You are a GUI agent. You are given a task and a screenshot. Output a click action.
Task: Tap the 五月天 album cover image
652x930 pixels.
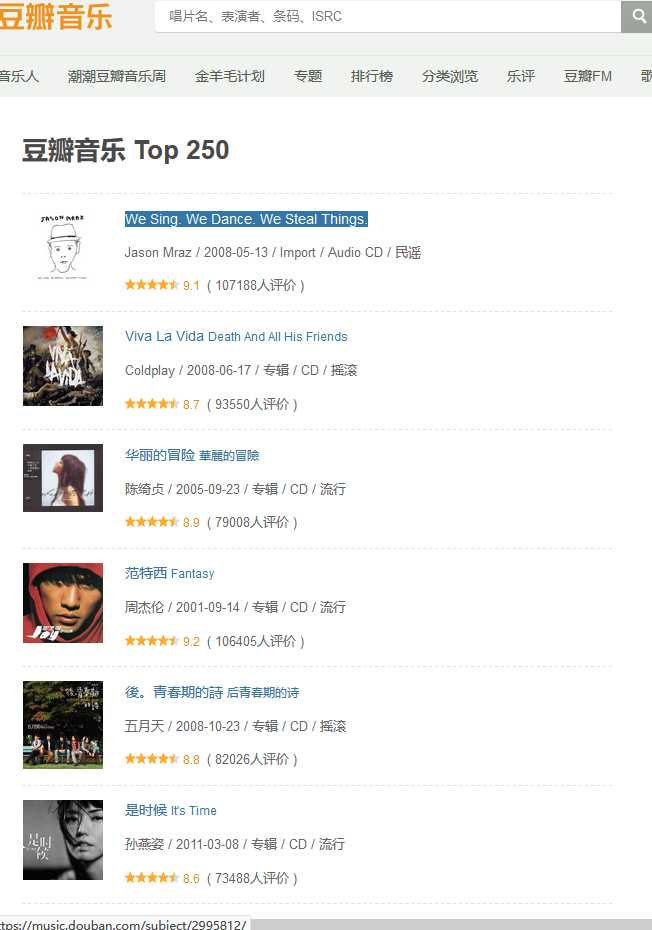pos(63,724)
